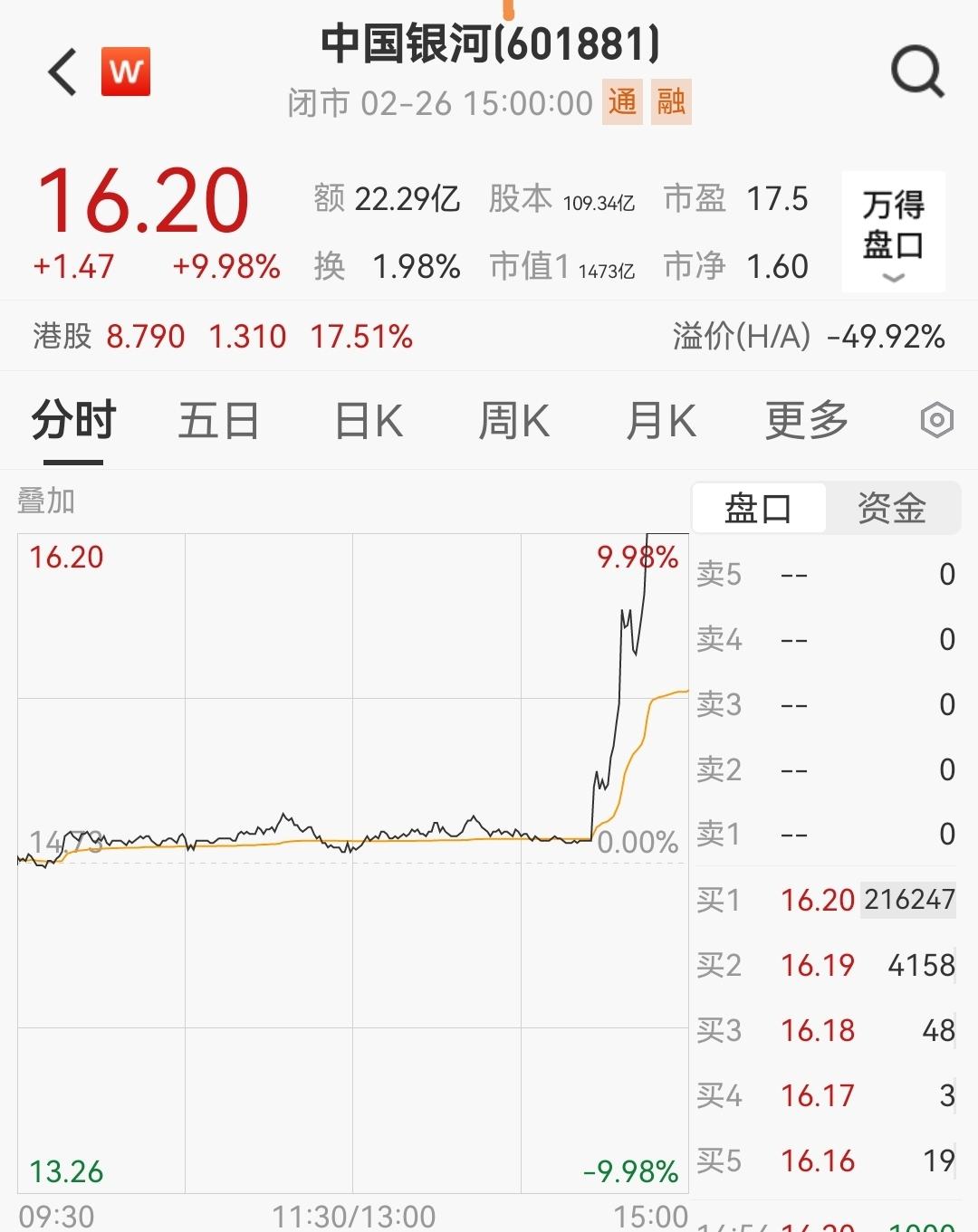This screenshot has width=978, height=1232.
Task: Switch to the 资金 panel tab
Action: point(892,508)
